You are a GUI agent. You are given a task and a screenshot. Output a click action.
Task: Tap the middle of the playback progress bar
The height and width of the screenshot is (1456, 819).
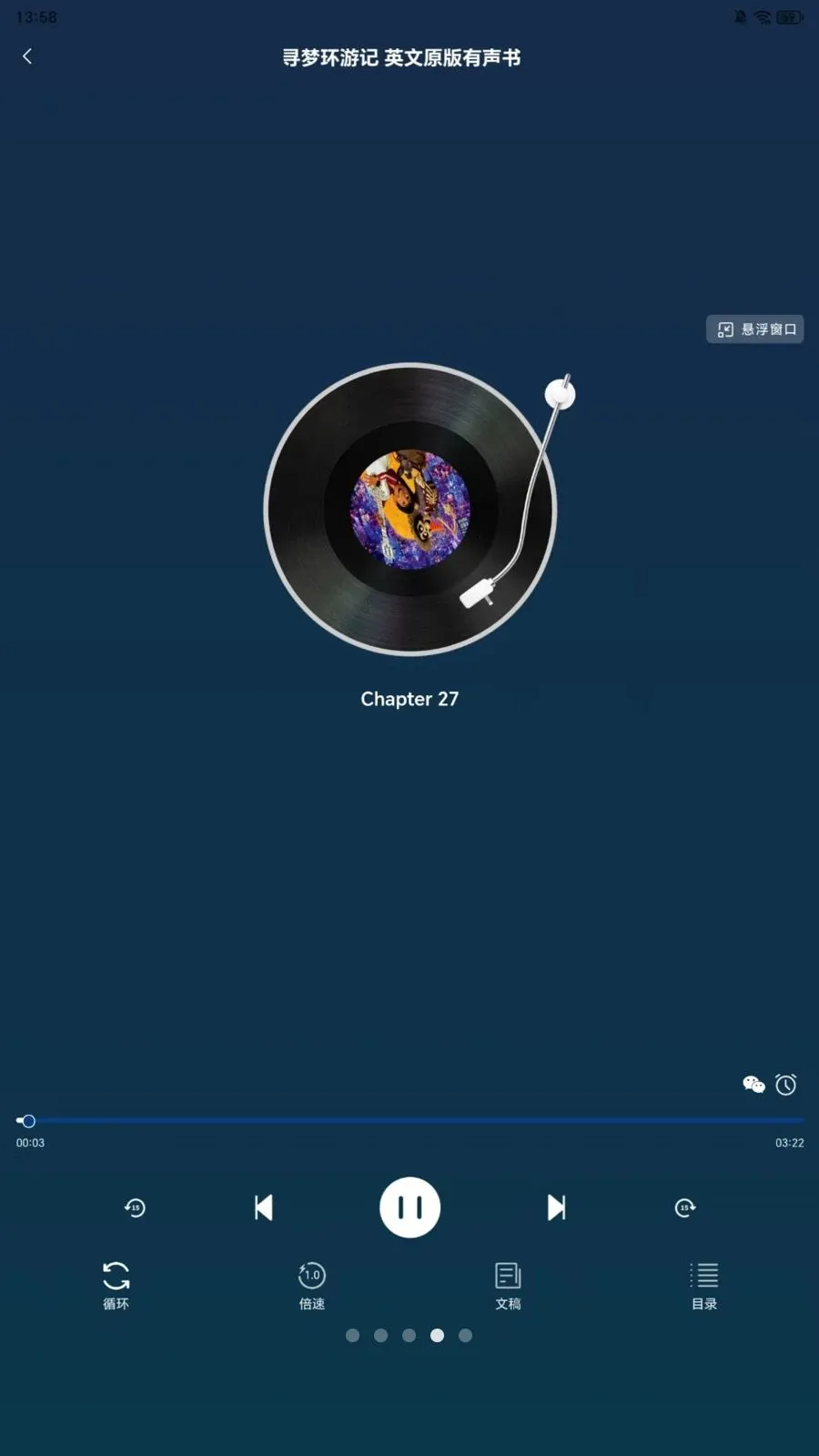(409, 1121)
